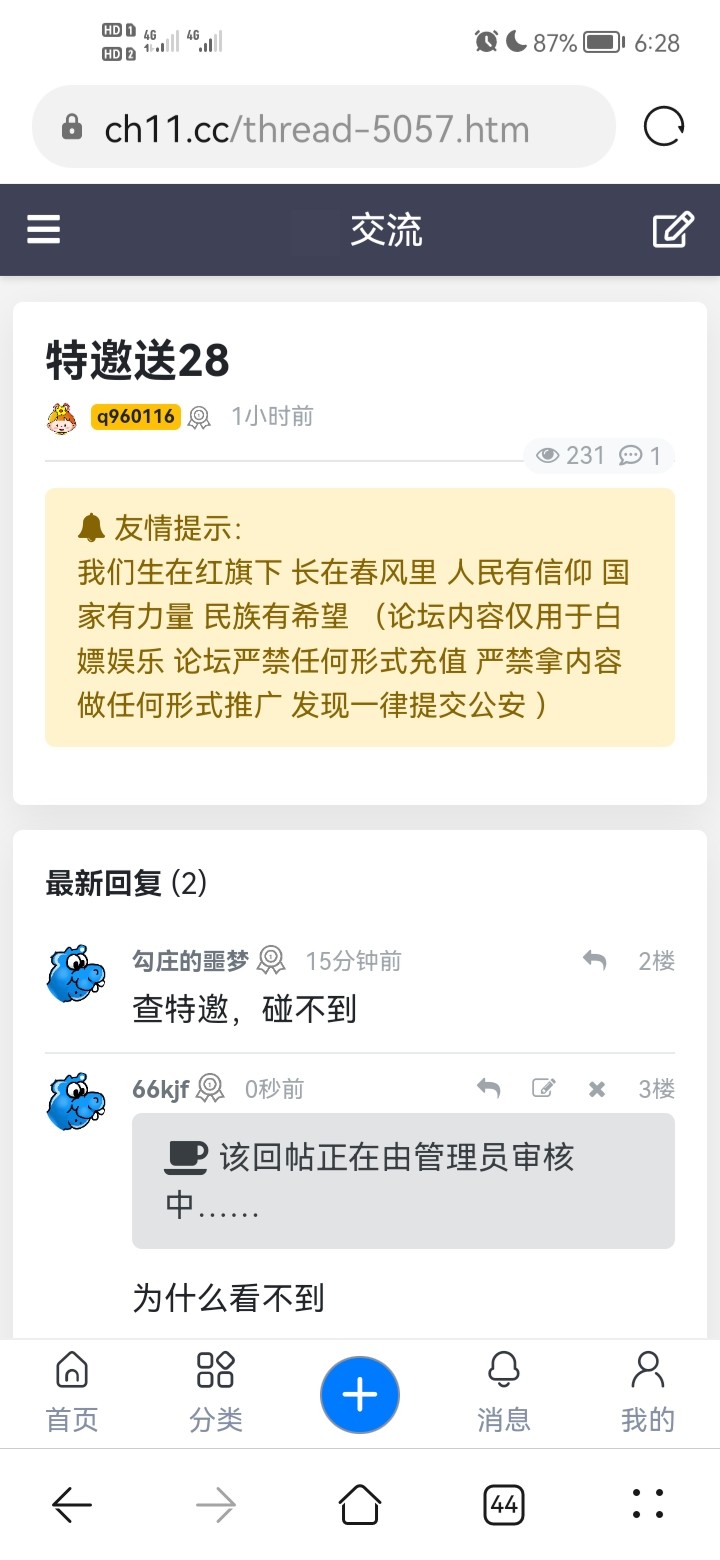Viewport: 720px width, 1560px height.
Task: Open the browser's four-dot menu
Action: 648,1503
